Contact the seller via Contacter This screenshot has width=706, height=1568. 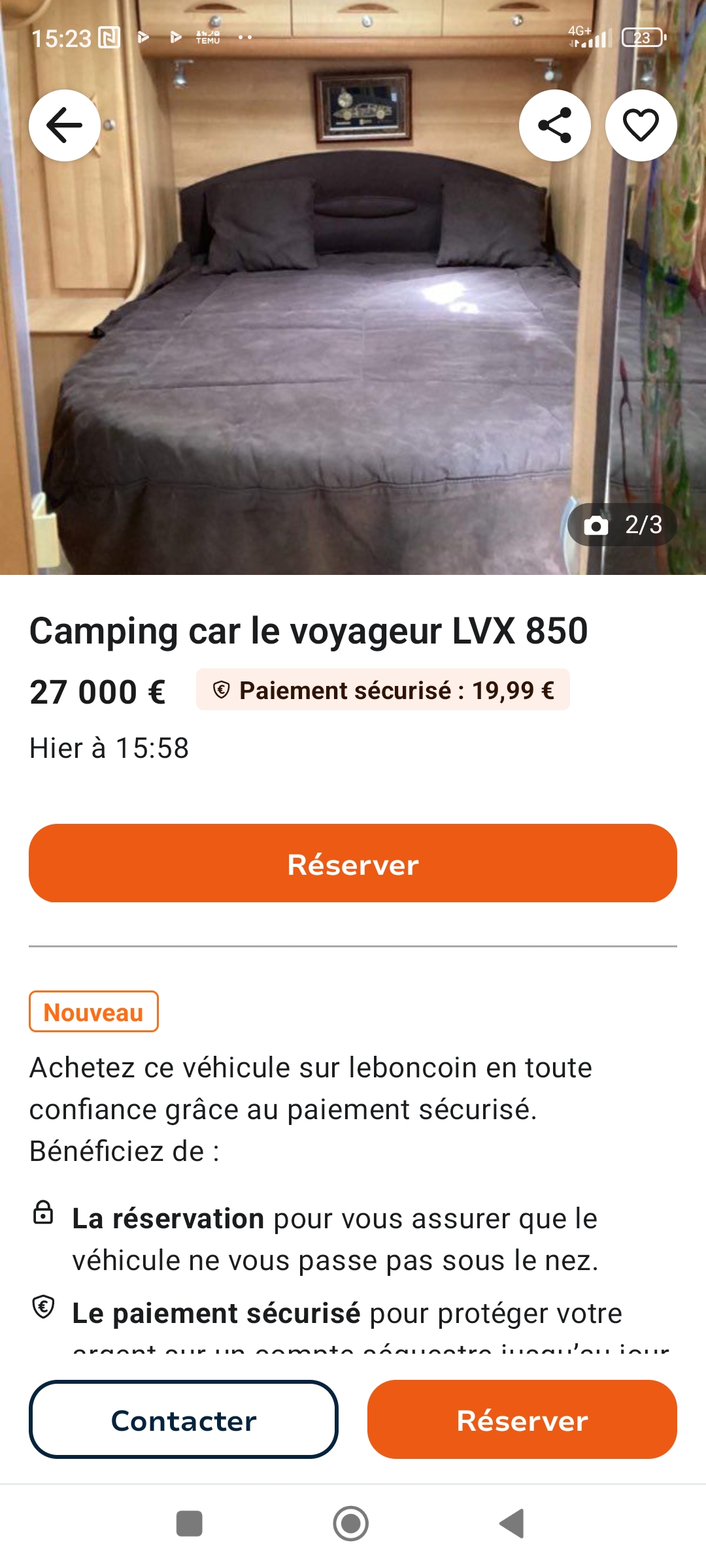[184, 1420]
